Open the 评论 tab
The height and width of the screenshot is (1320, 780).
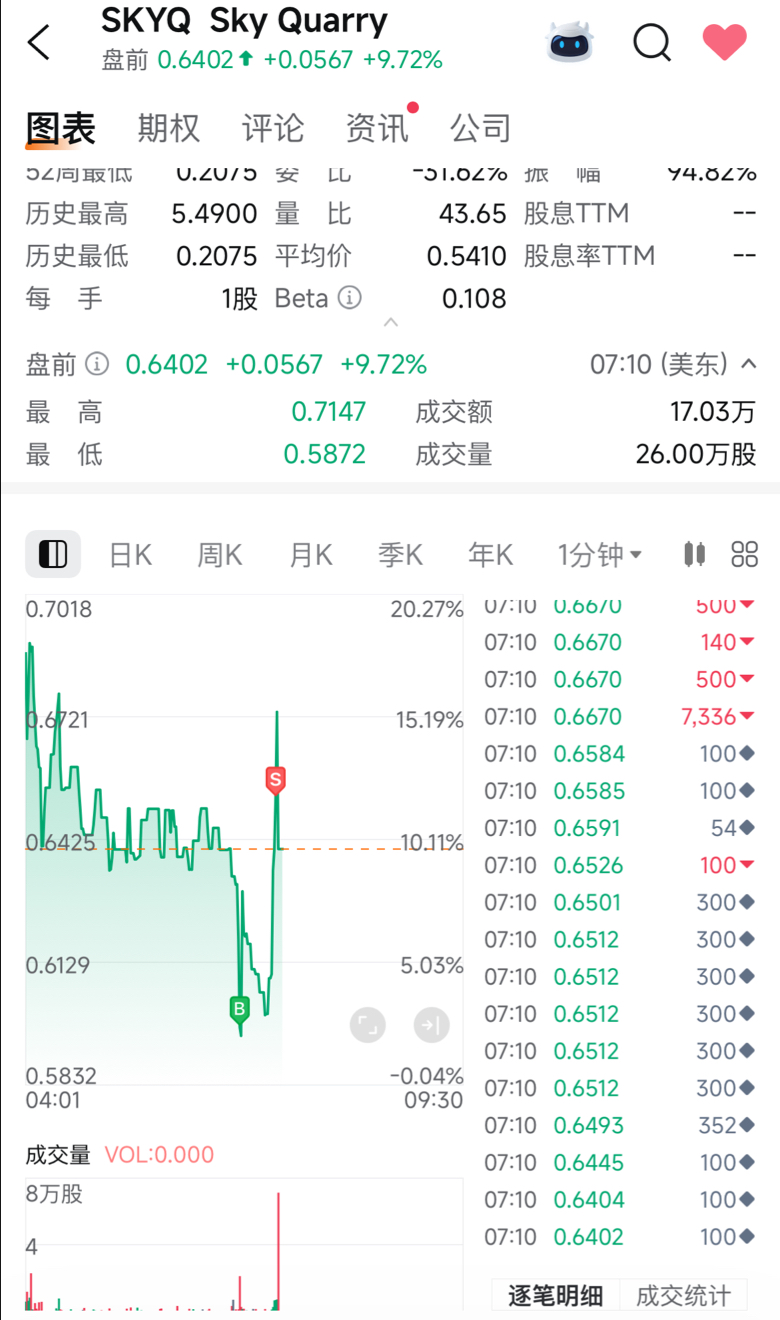coord(273,128)
